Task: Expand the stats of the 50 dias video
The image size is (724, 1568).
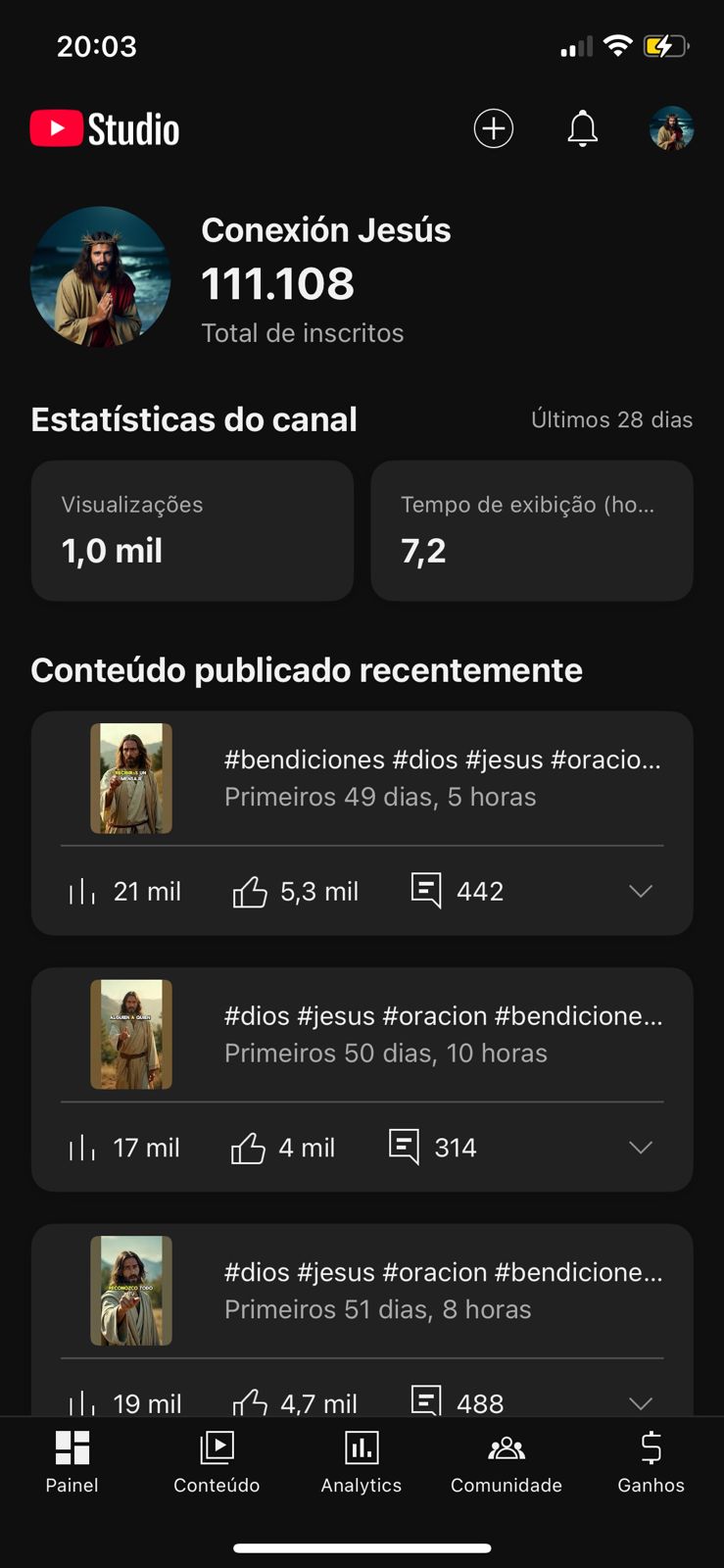Action: pyautogui.click(x=641, y=1148)
